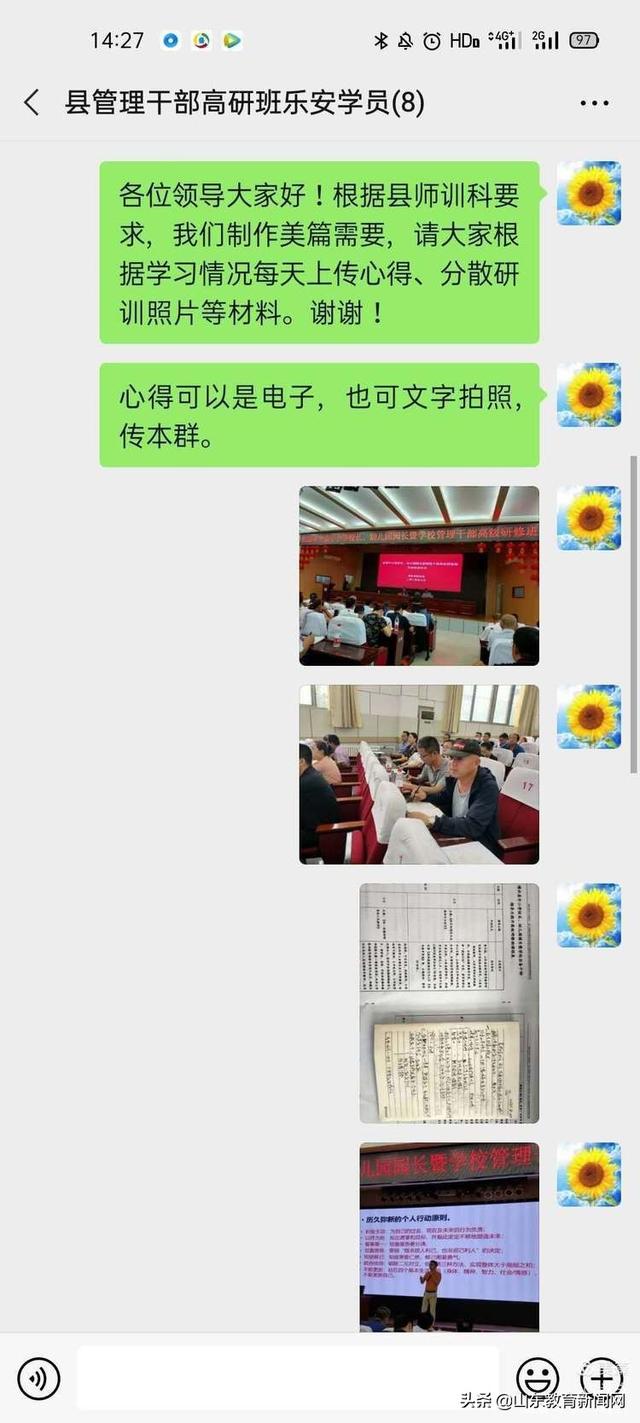Tap the message text field
This screenshot has width=640, height=1423.
pos(288,1377)
